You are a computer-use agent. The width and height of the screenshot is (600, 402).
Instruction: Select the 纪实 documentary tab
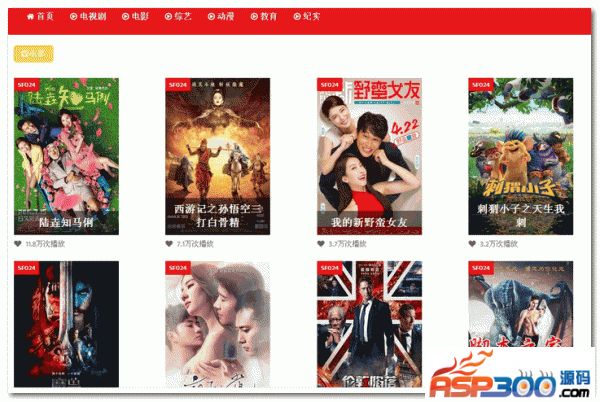coord(307,17)
